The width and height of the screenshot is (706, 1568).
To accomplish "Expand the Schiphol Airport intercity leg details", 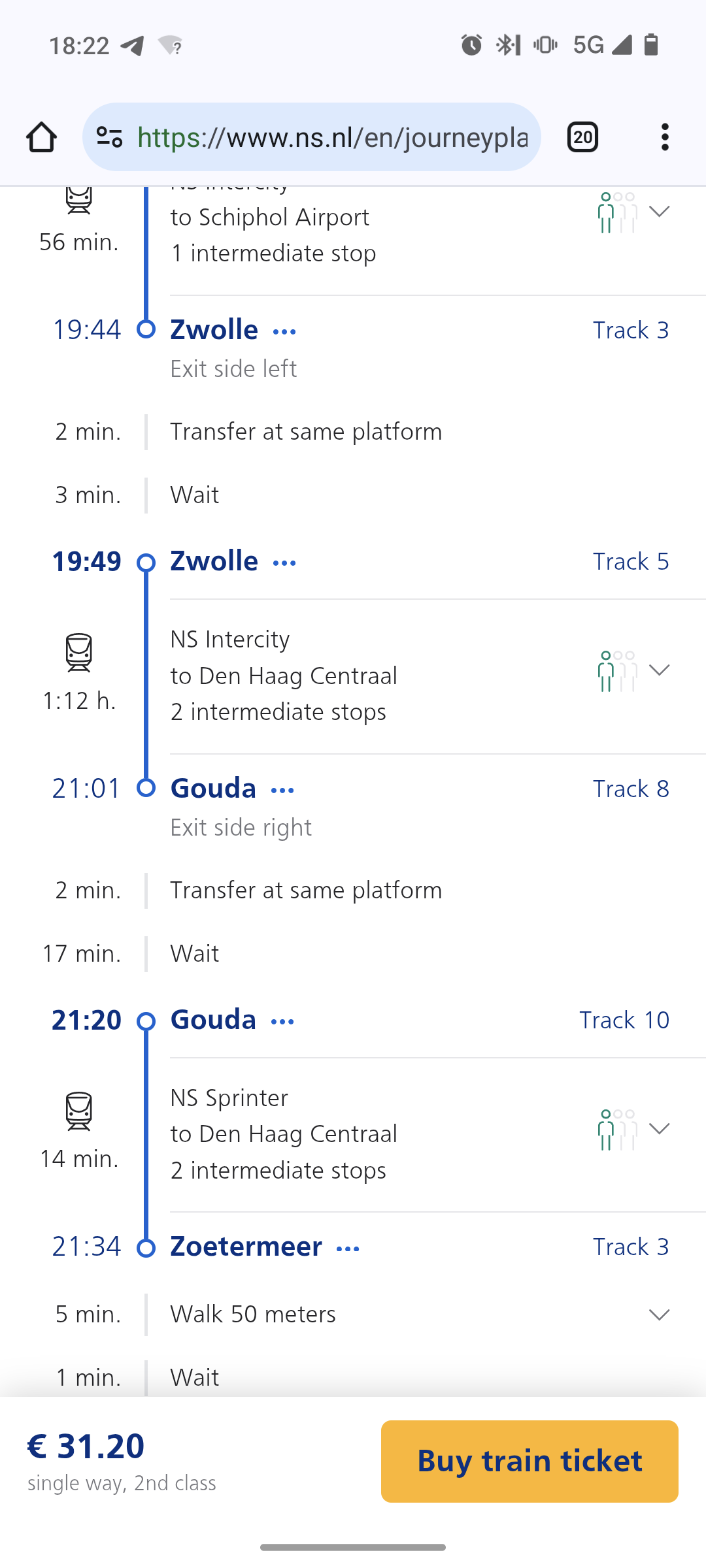I will tap(659, 211).
